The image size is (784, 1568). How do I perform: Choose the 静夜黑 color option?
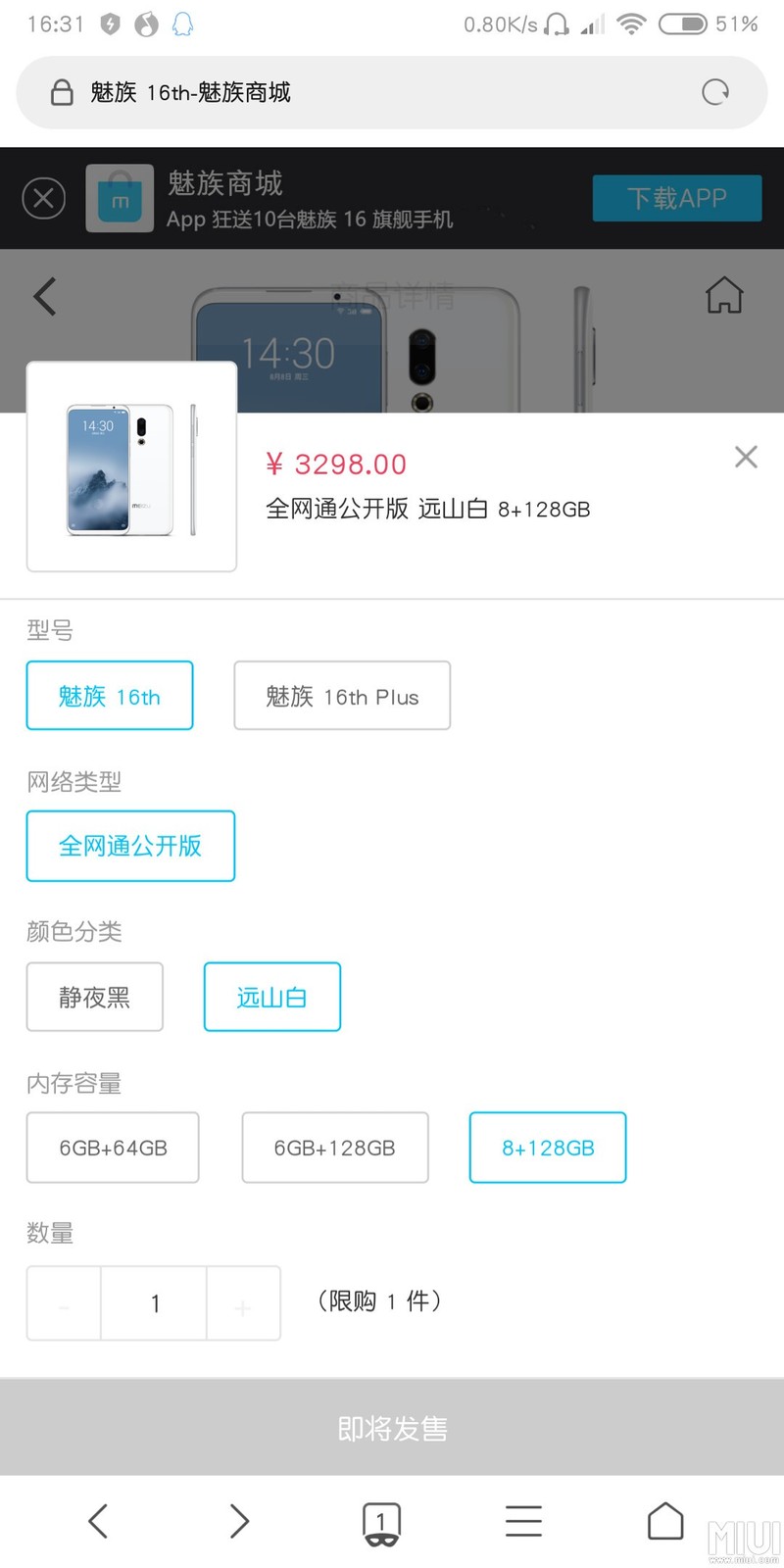(94, 997)
